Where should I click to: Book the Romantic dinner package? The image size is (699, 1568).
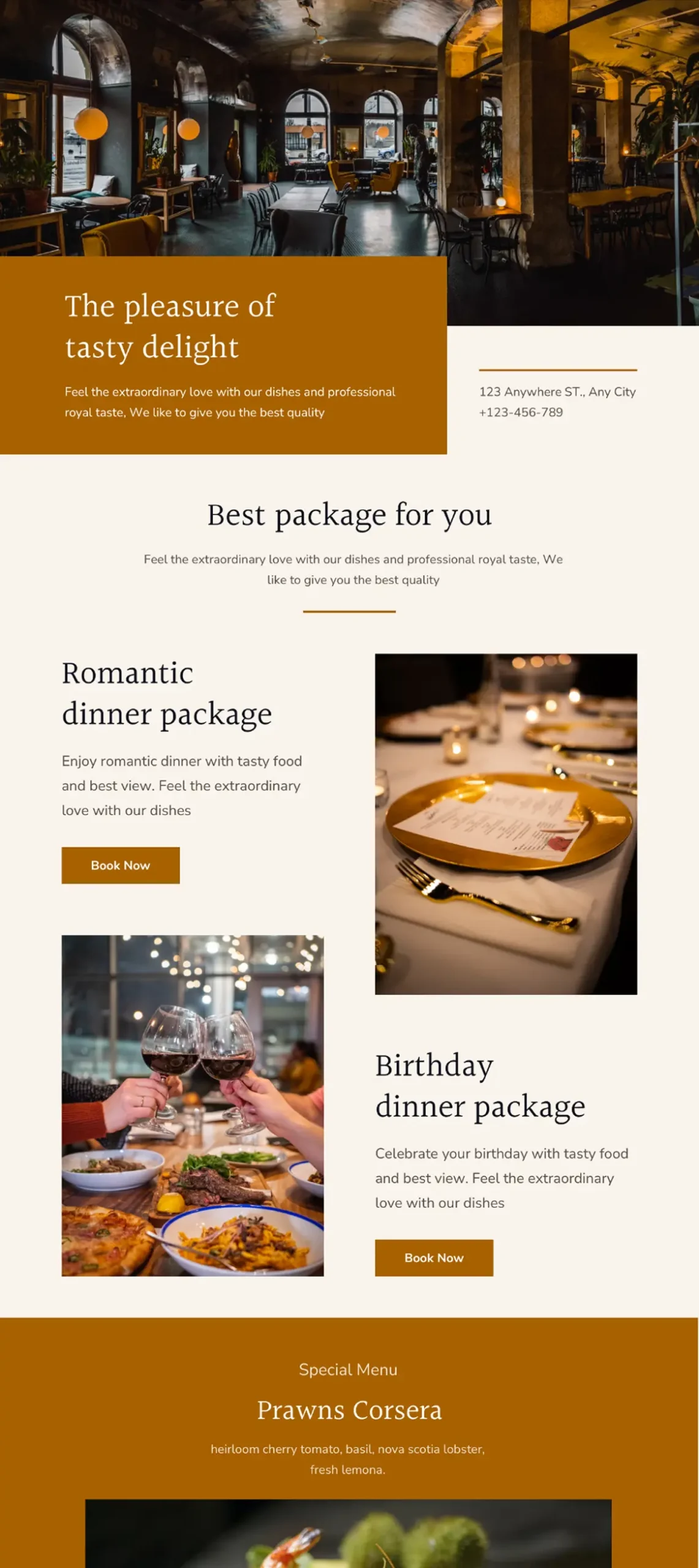[x=121, y=865]
